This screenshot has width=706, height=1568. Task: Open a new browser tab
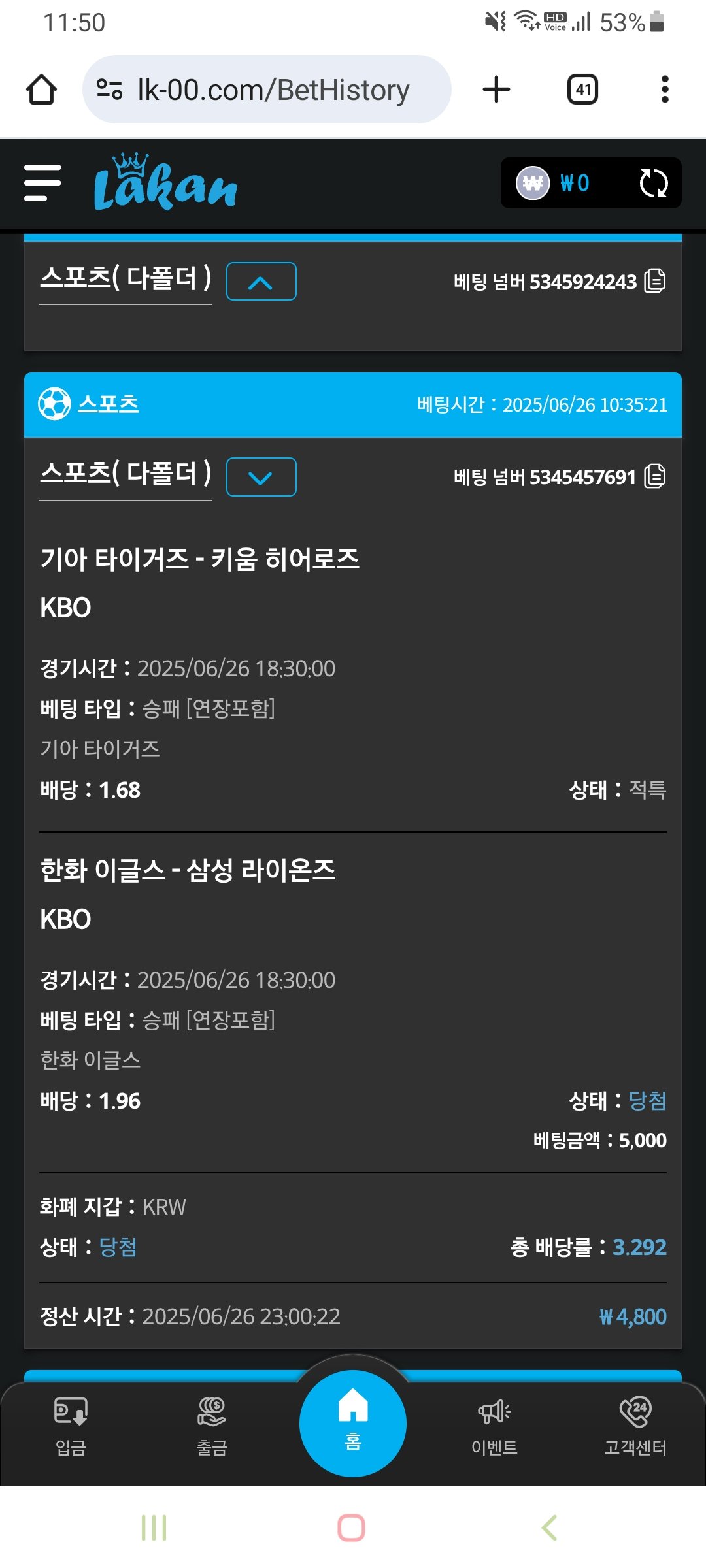coord(496,90)
